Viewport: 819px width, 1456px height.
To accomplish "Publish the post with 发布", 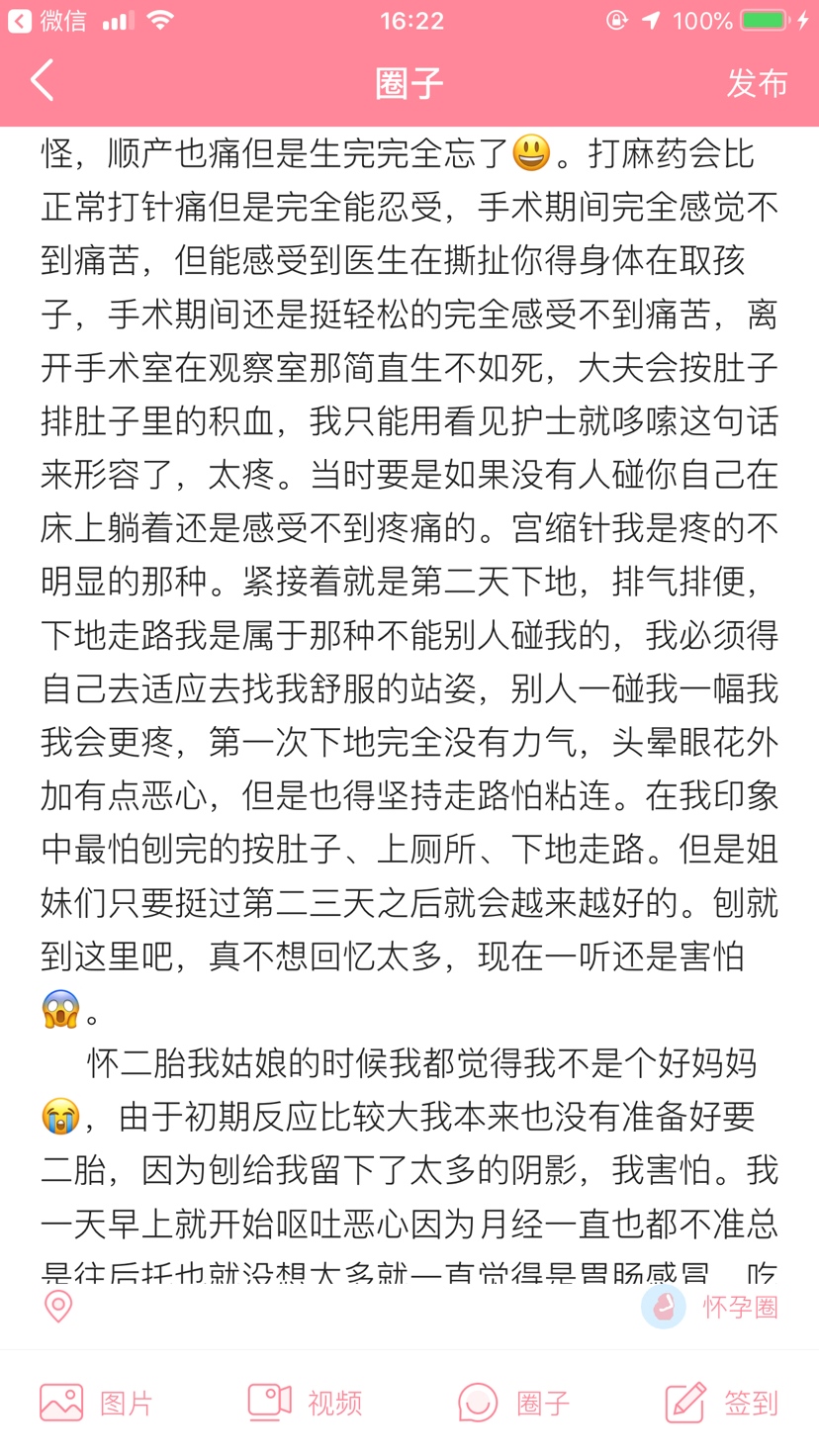I will [757, 83].
